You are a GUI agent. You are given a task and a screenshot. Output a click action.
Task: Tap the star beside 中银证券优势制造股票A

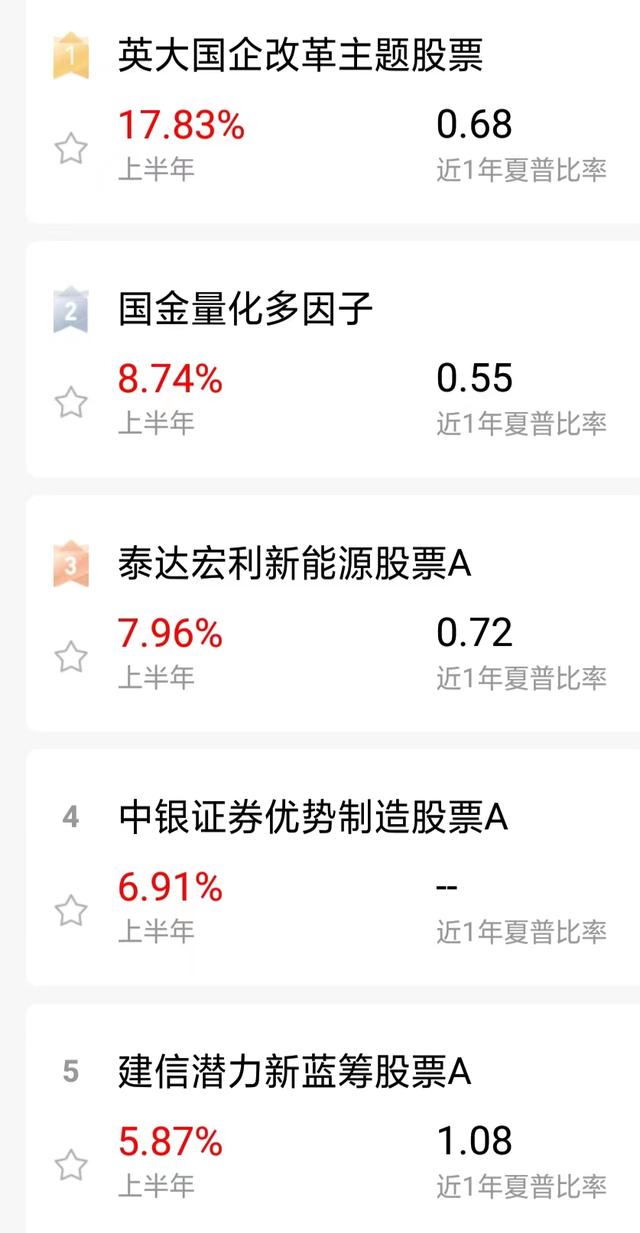click(70, 912)
